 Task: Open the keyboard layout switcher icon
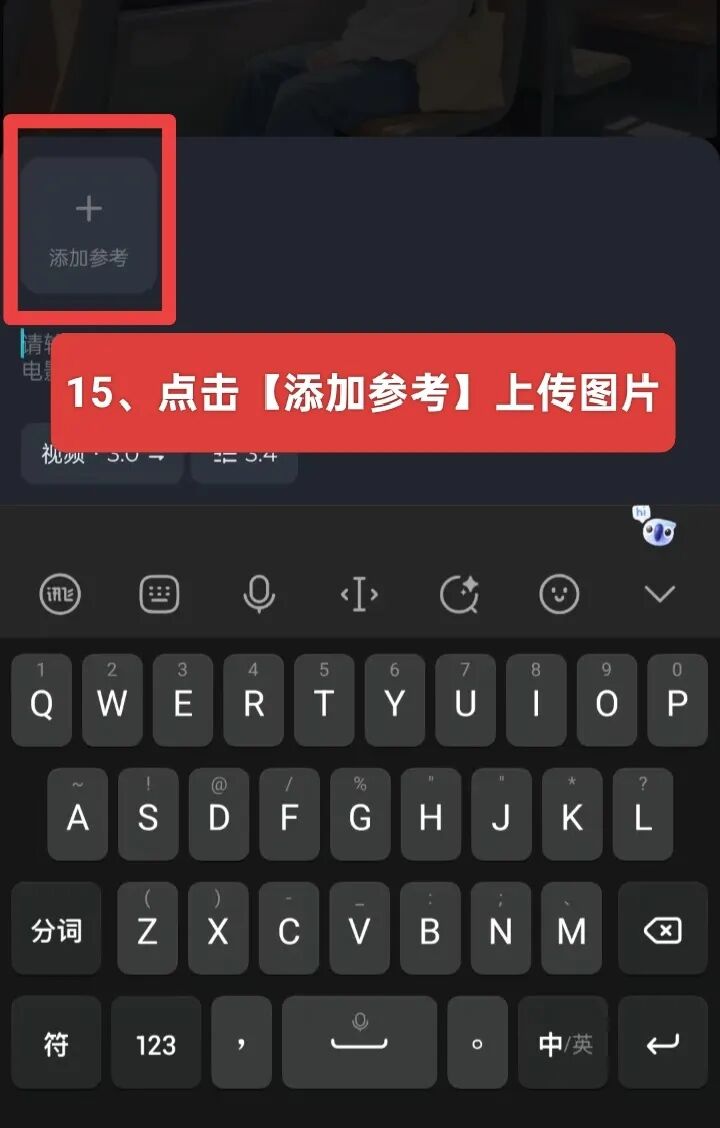pos(159,595)
